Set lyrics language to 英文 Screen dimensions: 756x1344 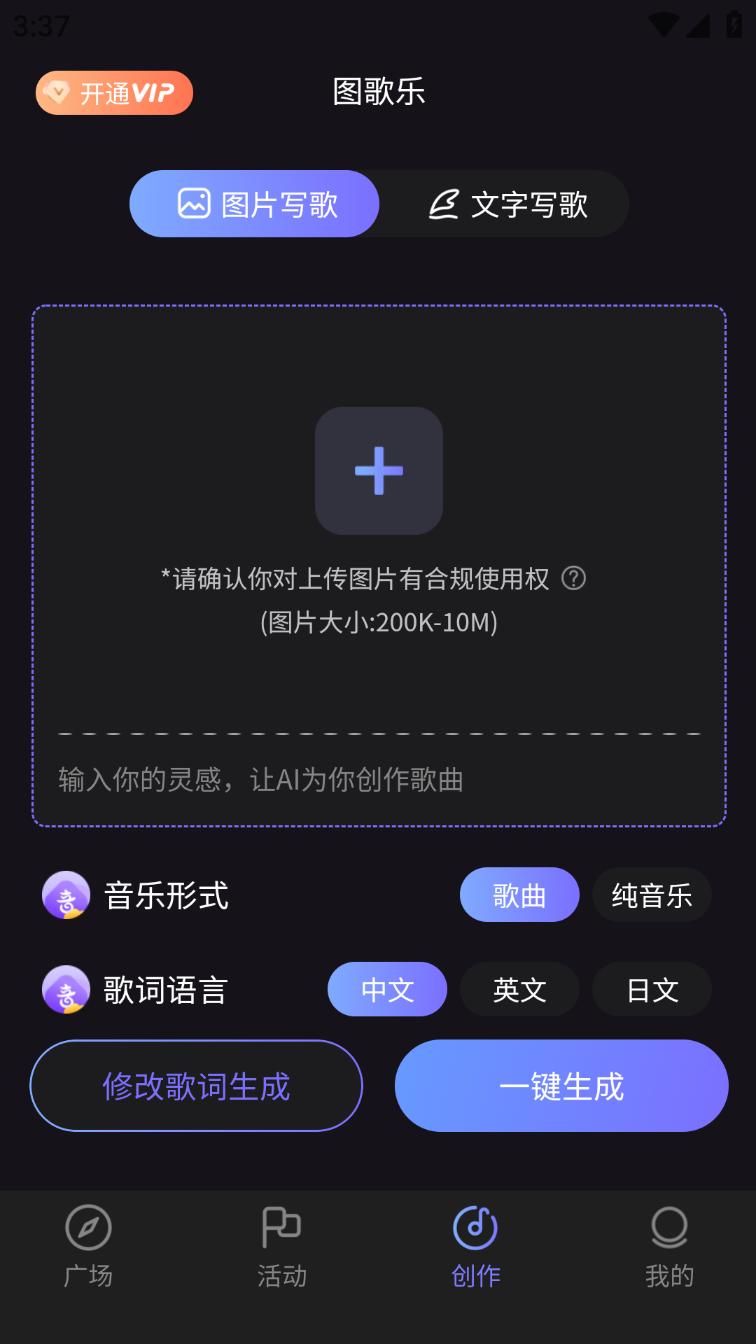click(519, 990)
